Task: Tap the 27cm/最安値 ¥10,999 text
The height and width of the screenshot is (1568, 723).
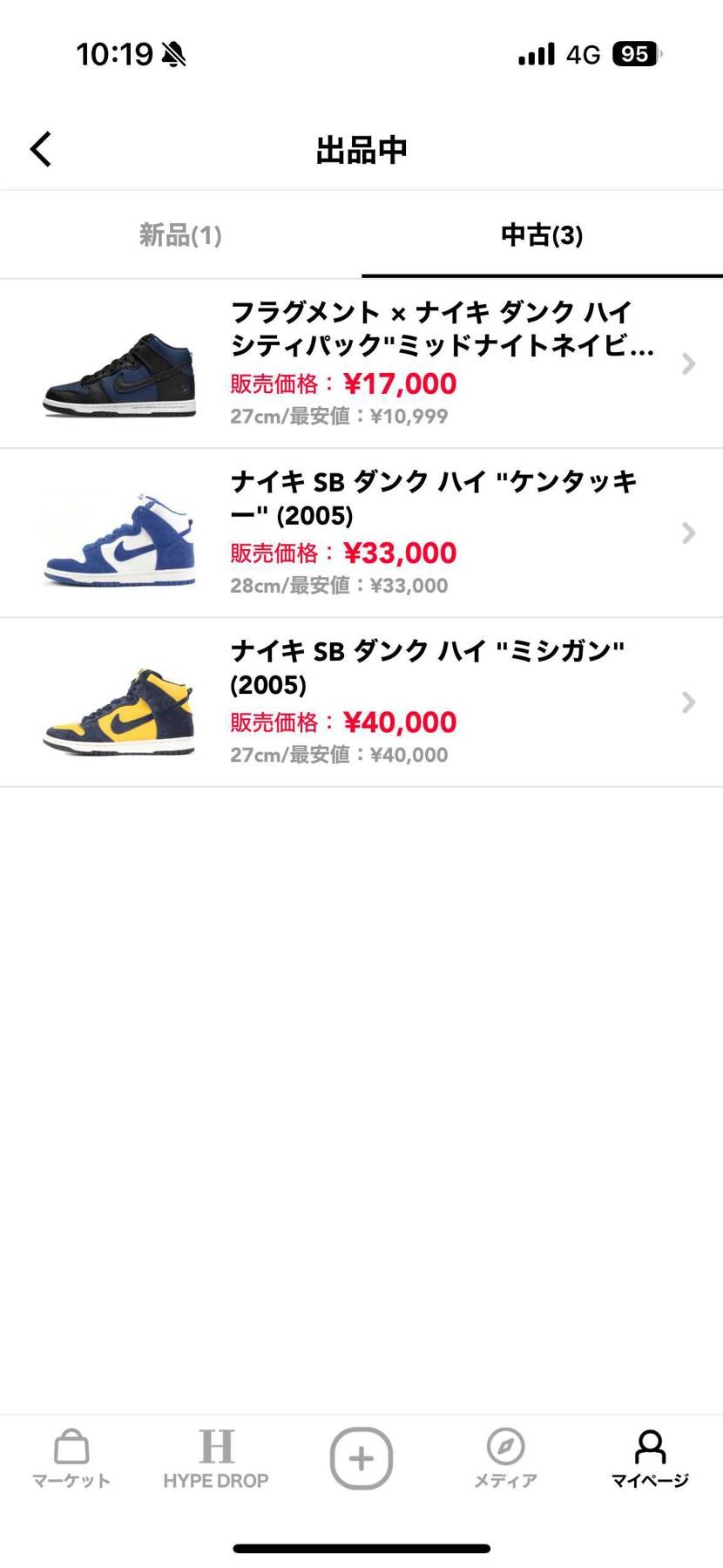Action: click(338, 417)
